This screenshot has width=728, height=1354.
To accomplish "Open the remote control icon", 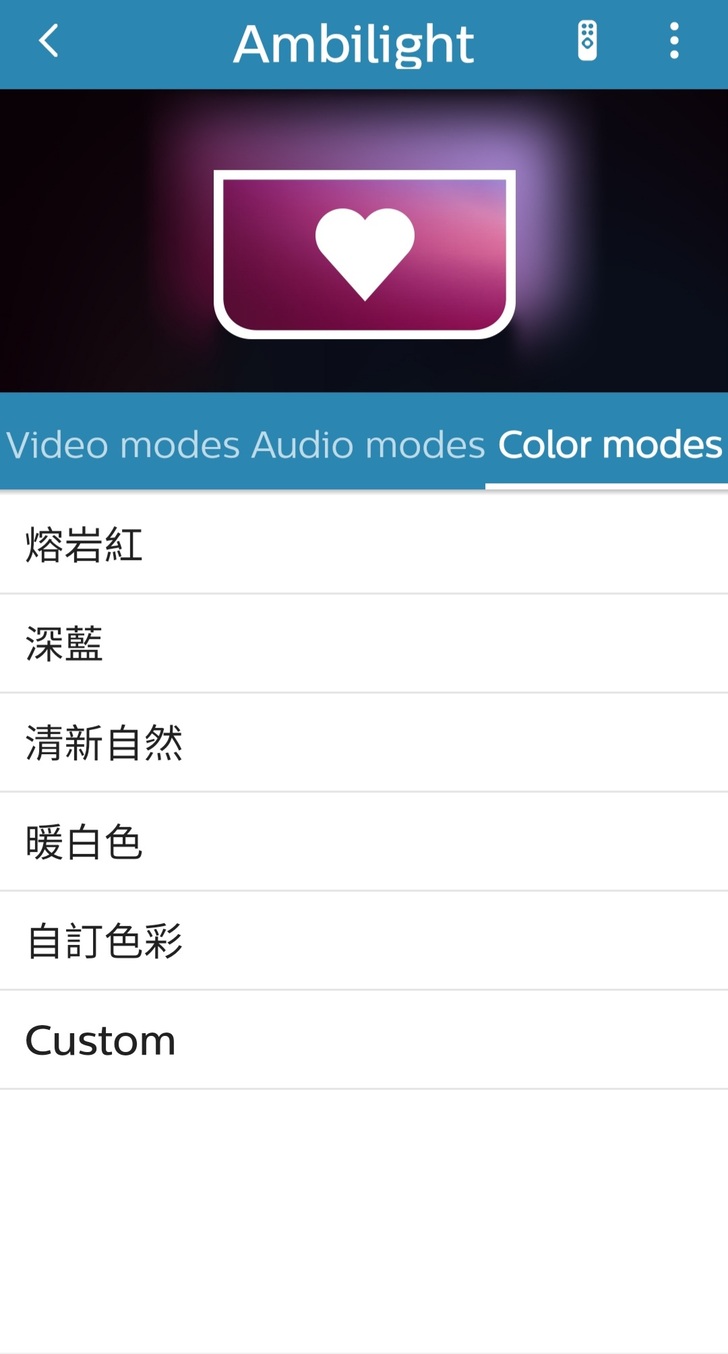I will 588,42.
